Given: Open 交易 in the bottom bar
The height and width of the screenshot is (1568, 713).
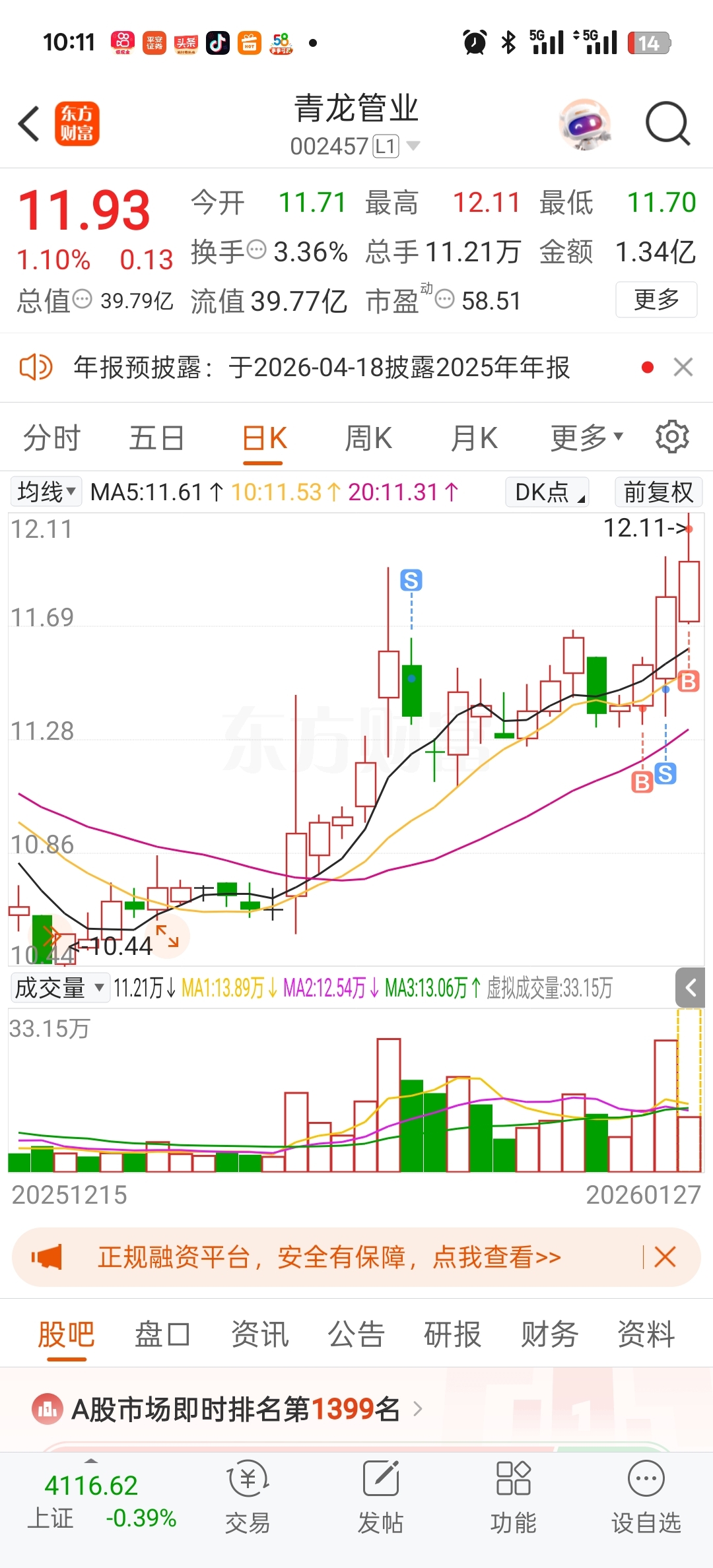Looking at the screenshot, I should [248, 1497].
